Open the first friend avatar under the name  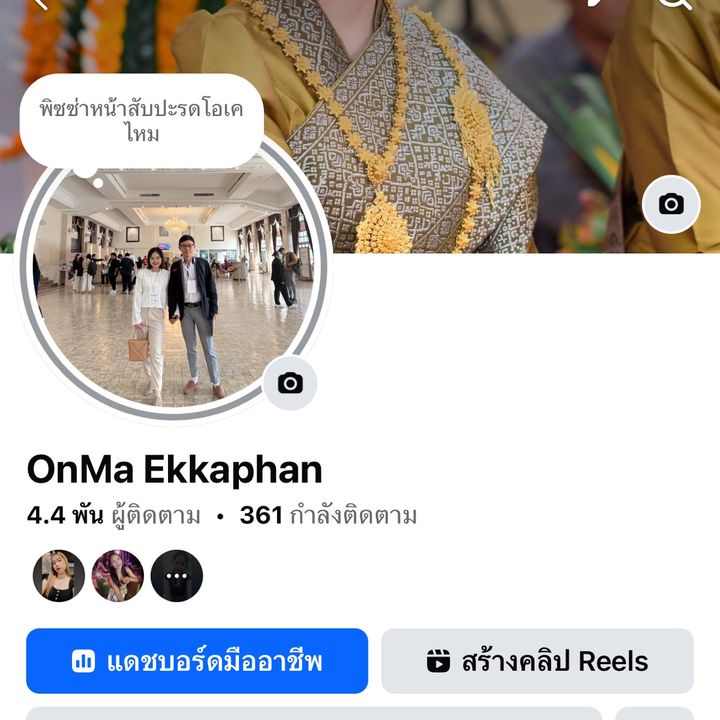click(x=58, y=576)
